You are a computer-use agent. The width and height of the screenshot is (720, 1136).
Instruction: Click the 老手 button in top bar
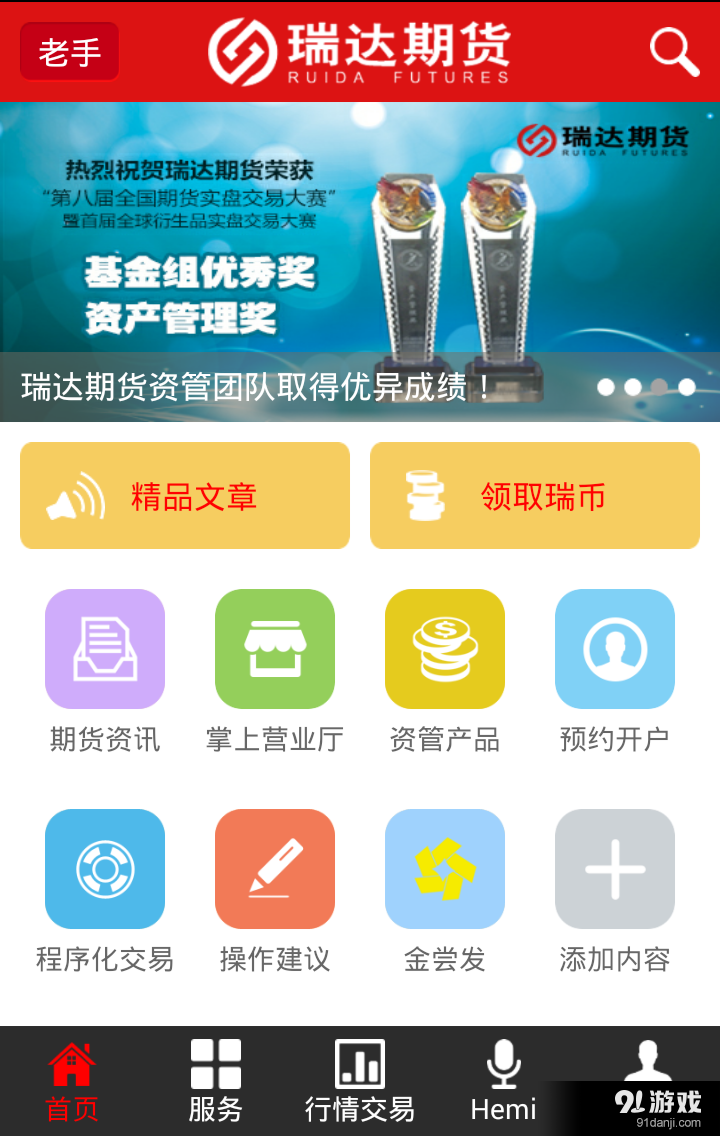pos(68,52)
